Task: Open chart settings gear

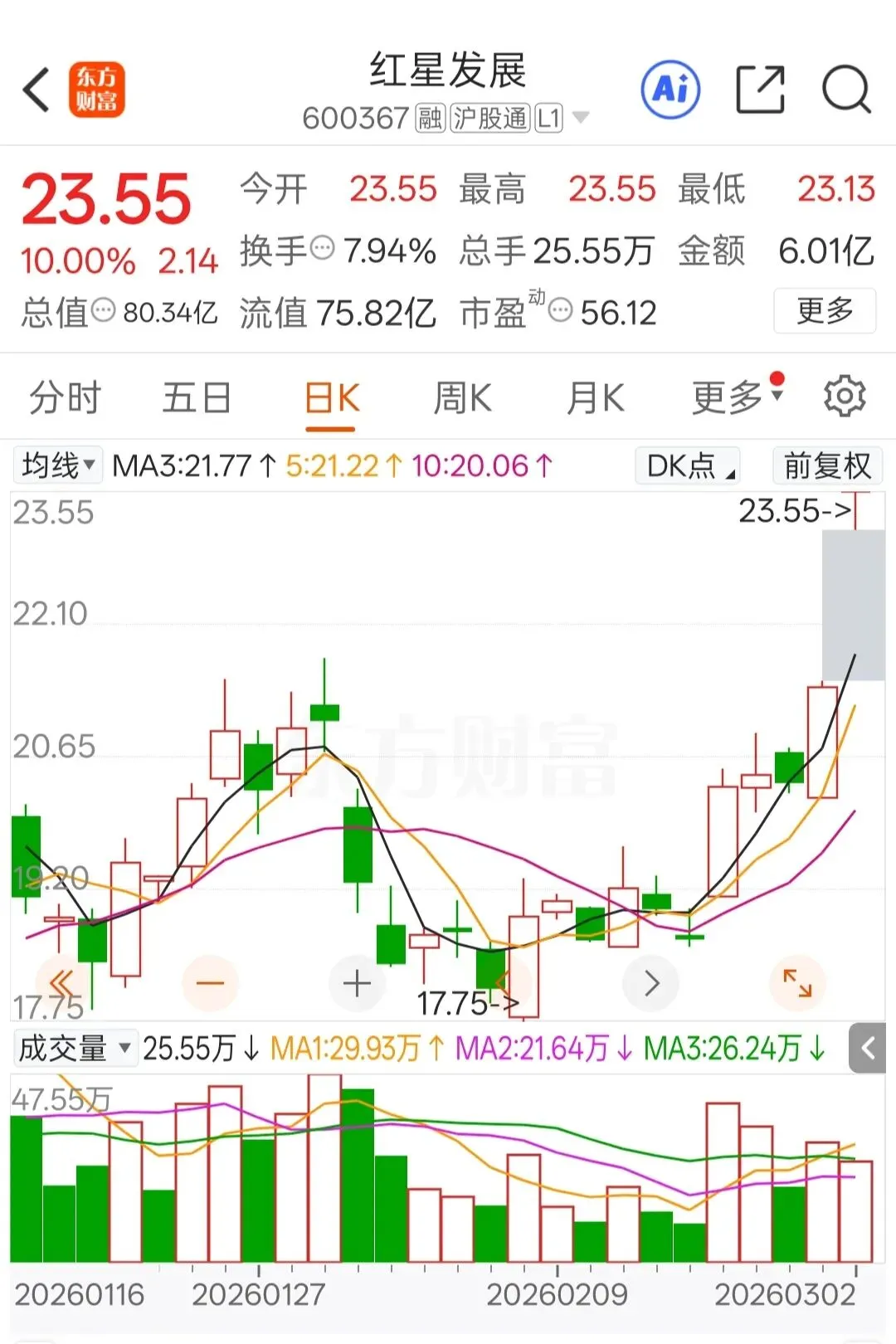Action: (x=845, y=397)
